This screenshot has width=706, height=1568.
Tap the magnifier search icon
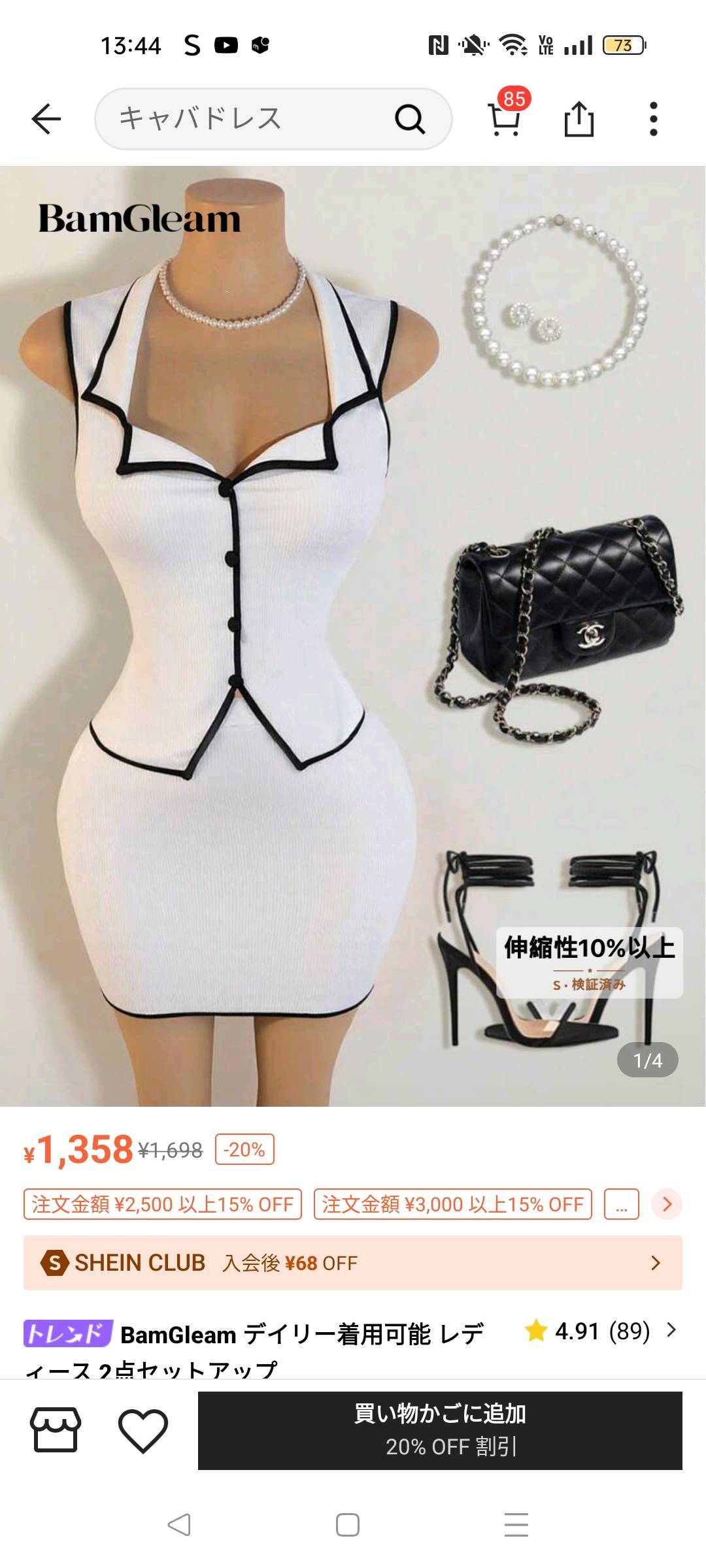click(x=410, y=119)
